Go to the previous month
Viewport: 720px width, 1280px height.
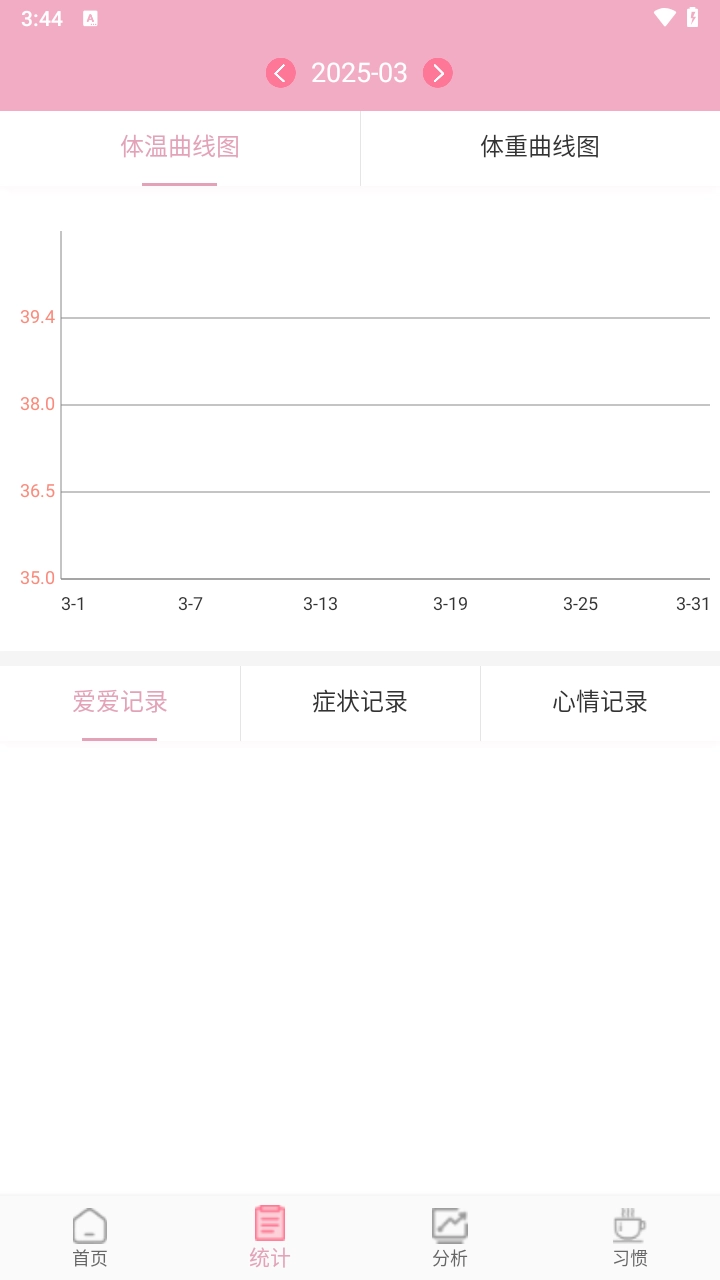coord(281,73)
